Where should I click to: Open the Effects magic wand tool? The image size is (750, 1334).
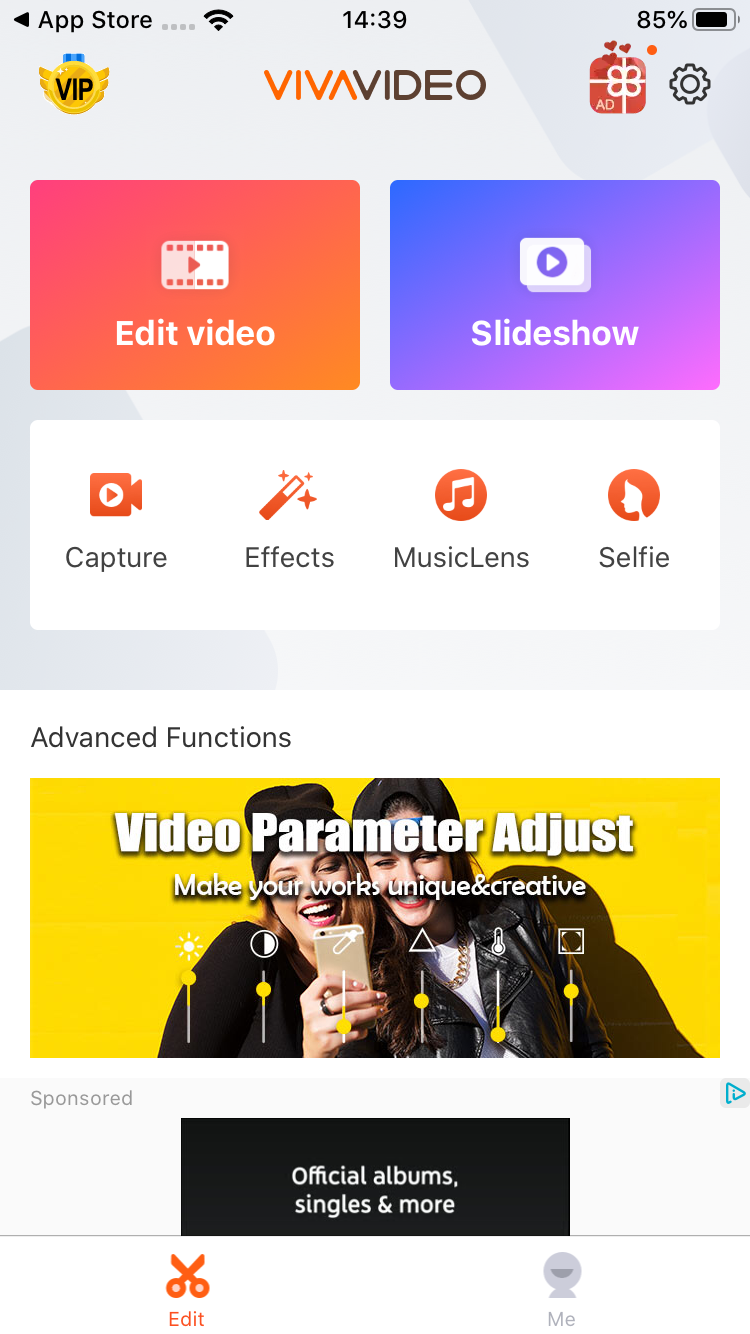[288, 494]
